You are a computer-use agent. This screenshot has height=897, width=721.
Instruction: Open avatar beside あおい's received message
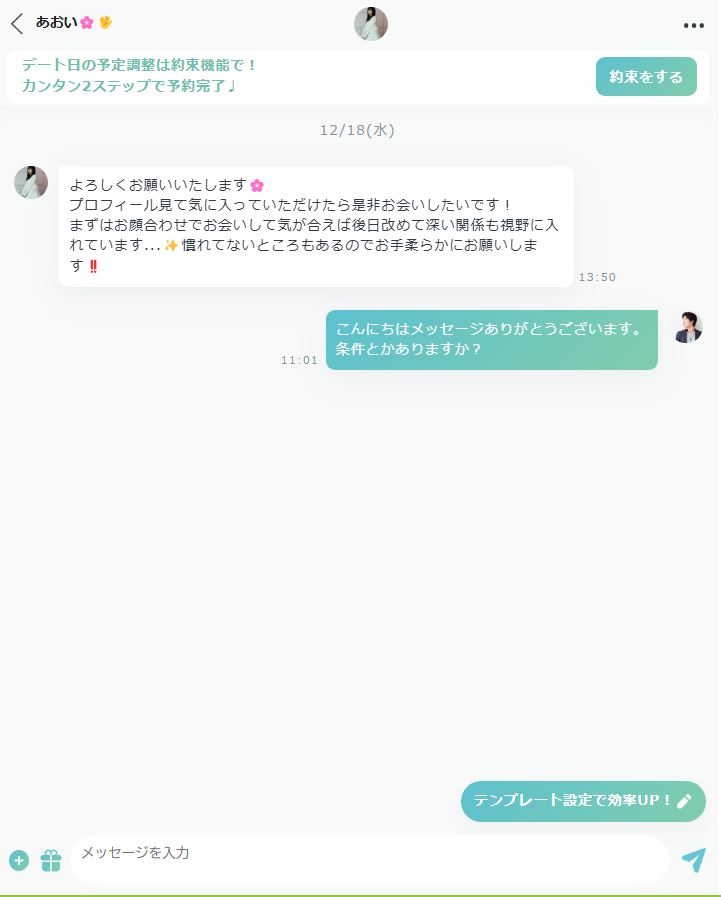coord(31,183)
